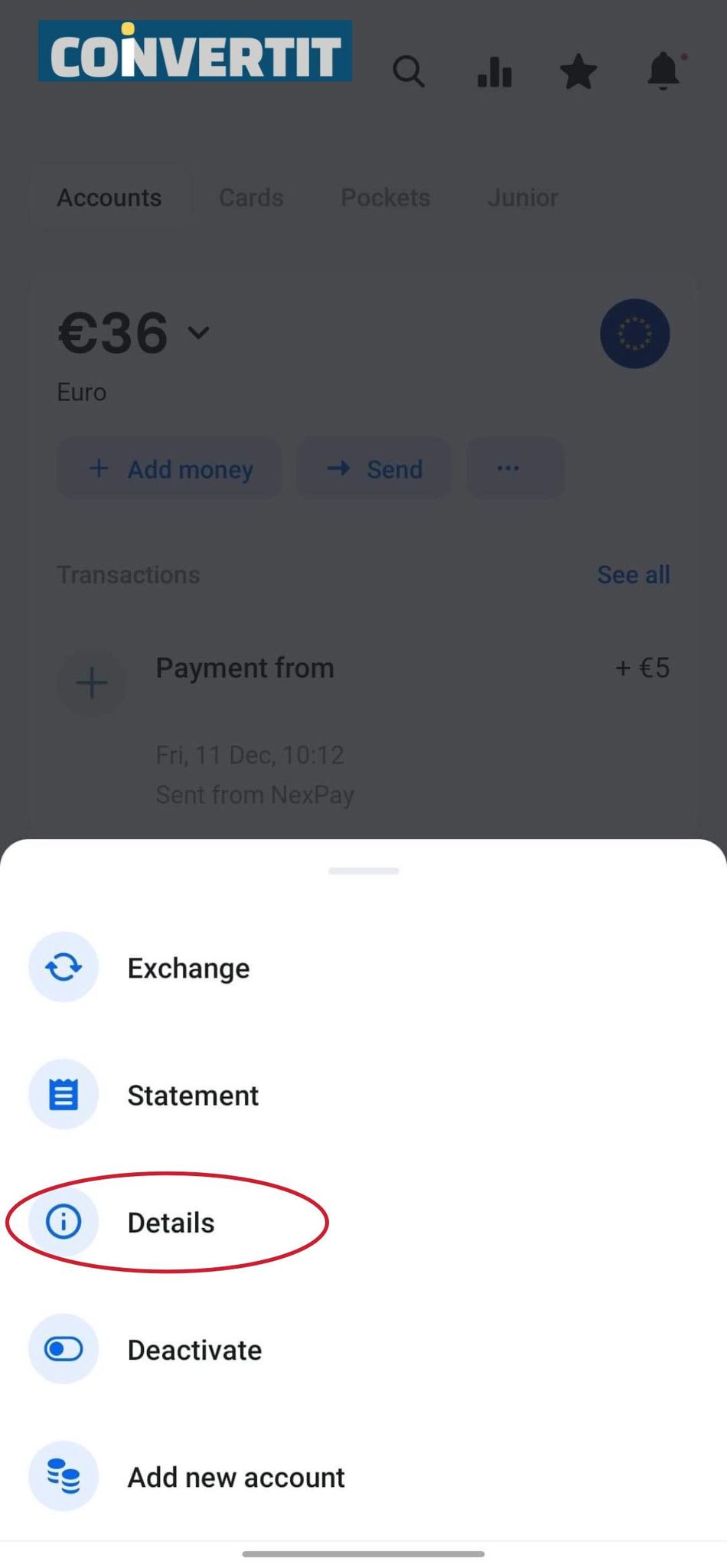
Task: Select the Accounts tab
Action: (x=109, y=198)
